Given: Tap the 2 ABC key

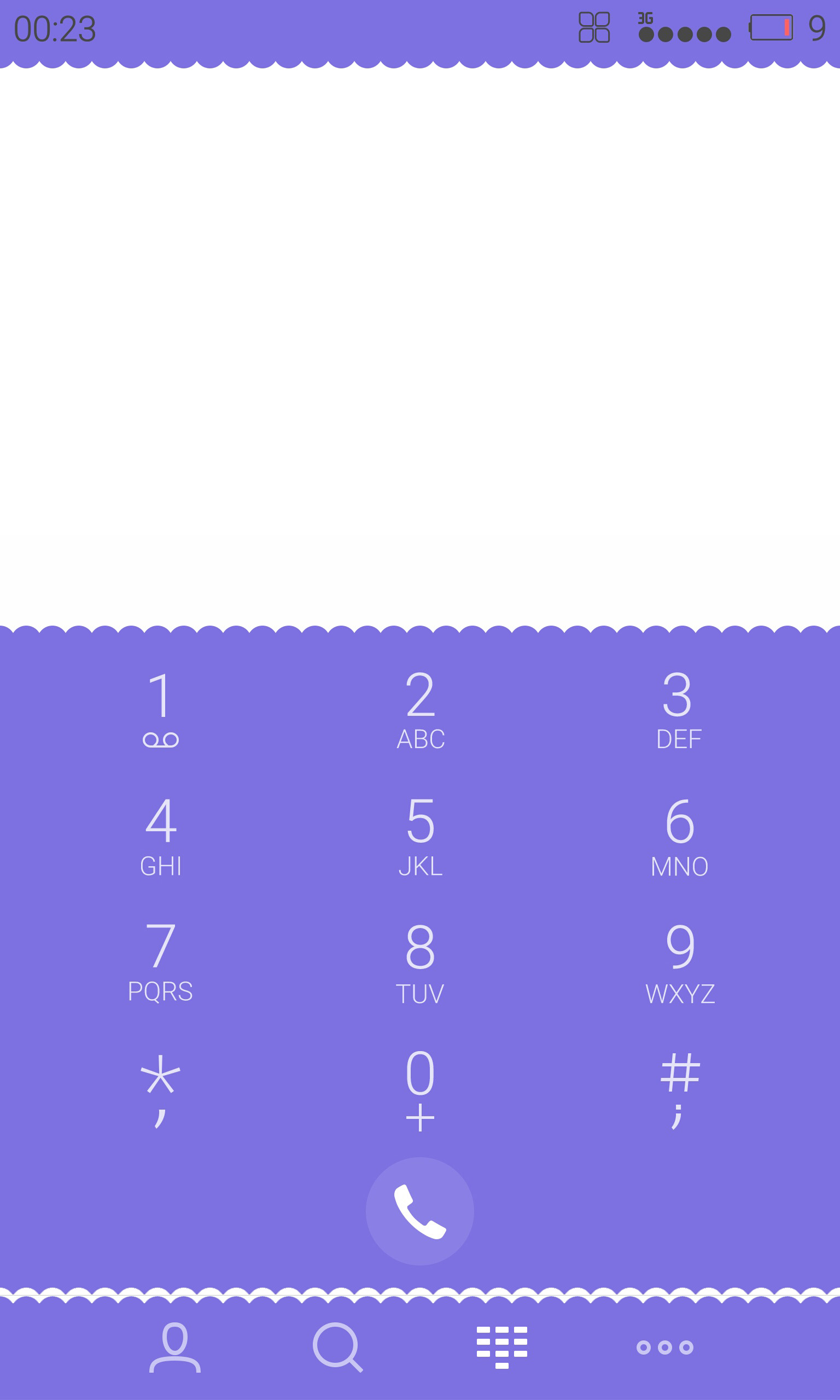Looking at the screenshot, I should point(420,710).
